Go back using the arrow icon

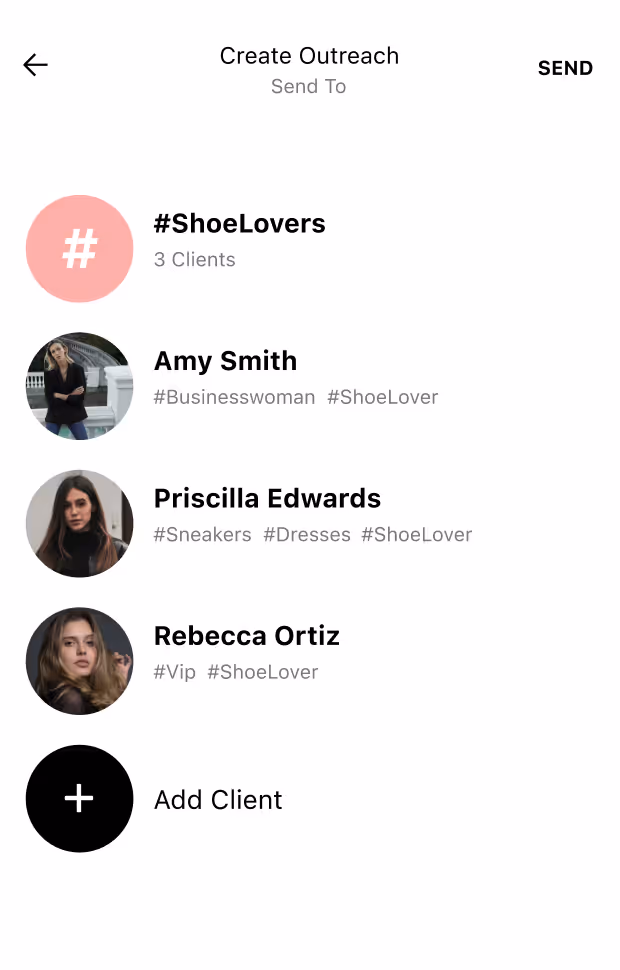(x=35, y=65)
